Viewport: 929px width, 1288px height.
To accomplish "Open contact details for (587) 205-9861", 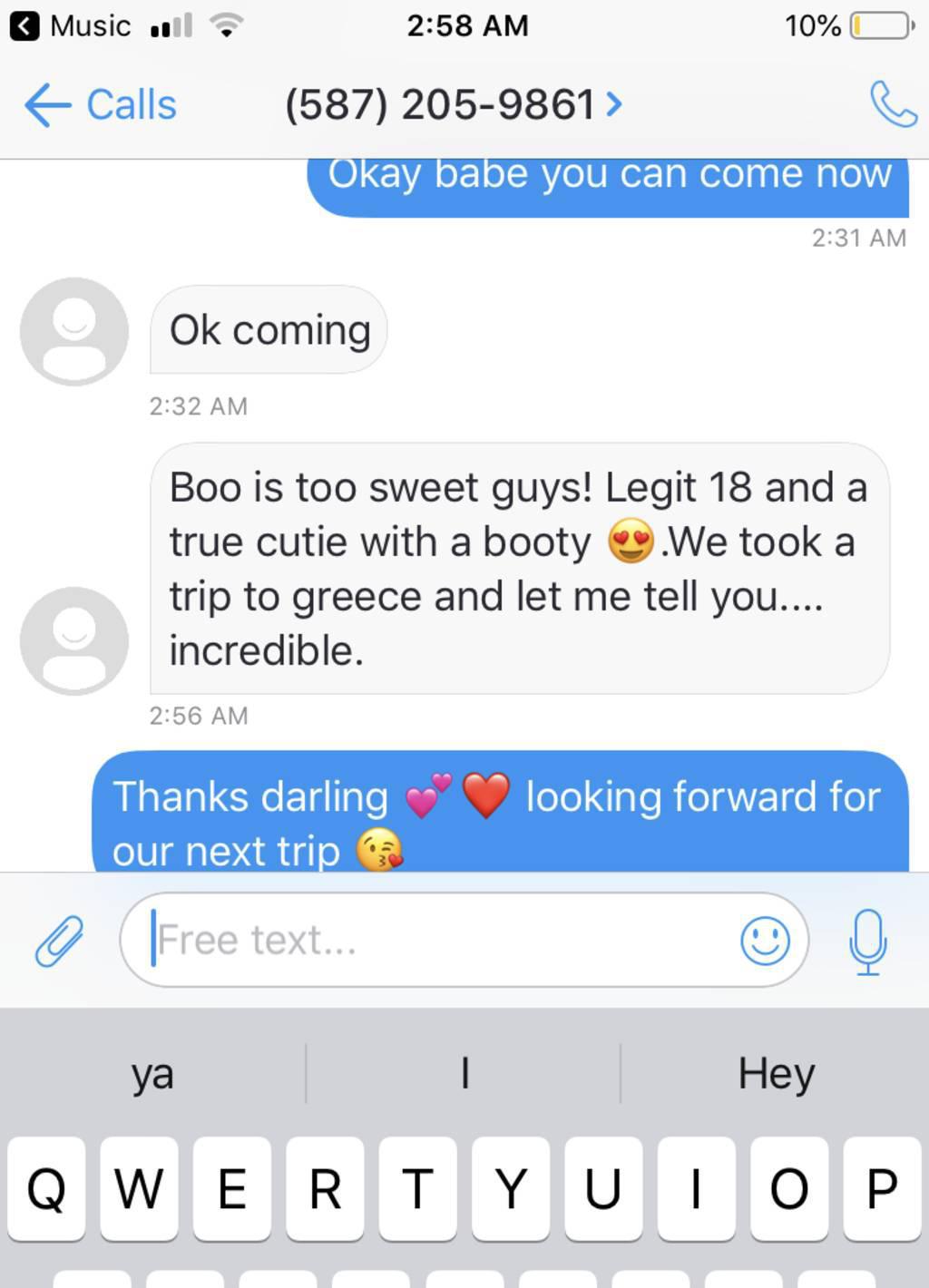I will (454, 105).
